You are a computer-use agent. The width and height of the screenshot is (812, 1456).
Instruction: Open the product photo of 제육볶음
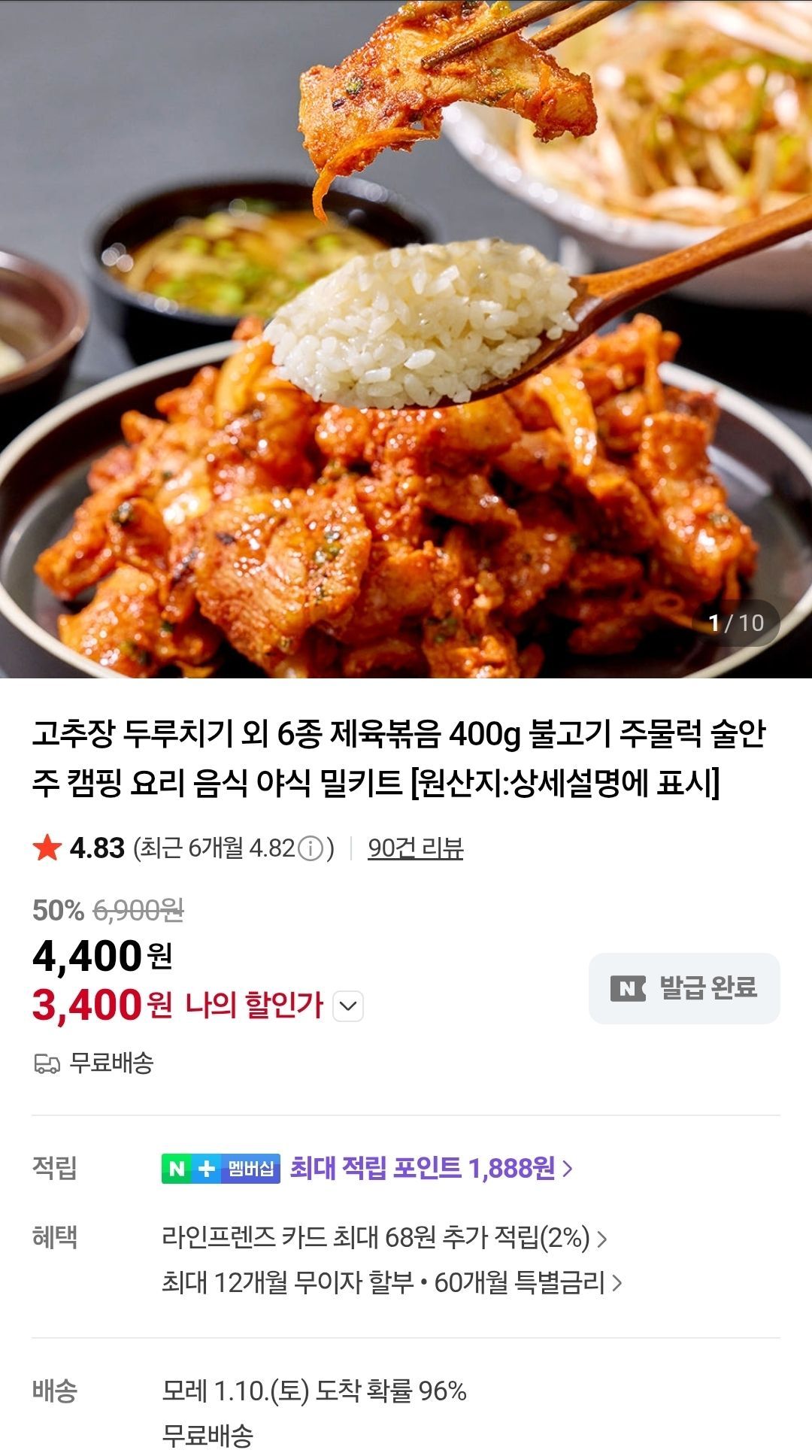(x=406, y=338)
